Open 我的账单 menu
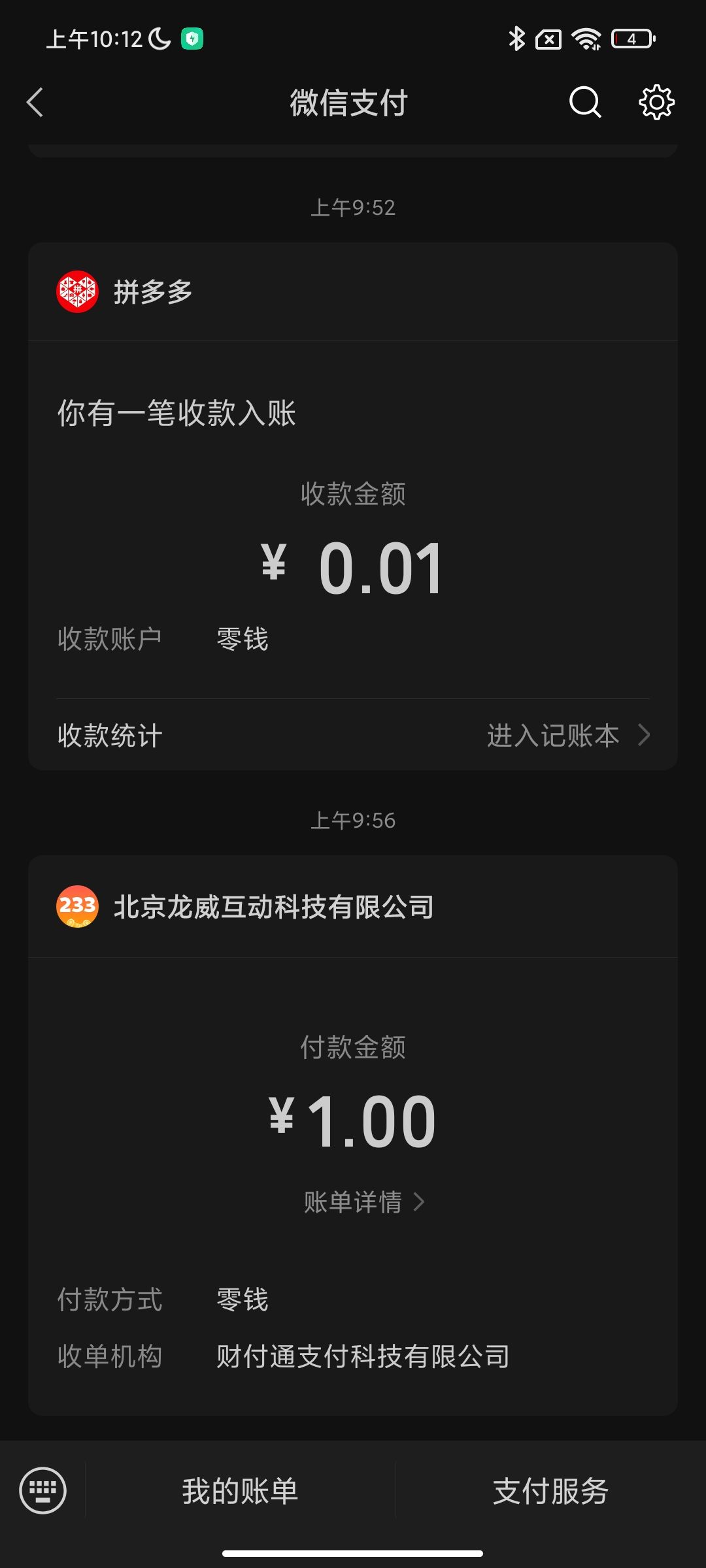 pos(240,1491)
